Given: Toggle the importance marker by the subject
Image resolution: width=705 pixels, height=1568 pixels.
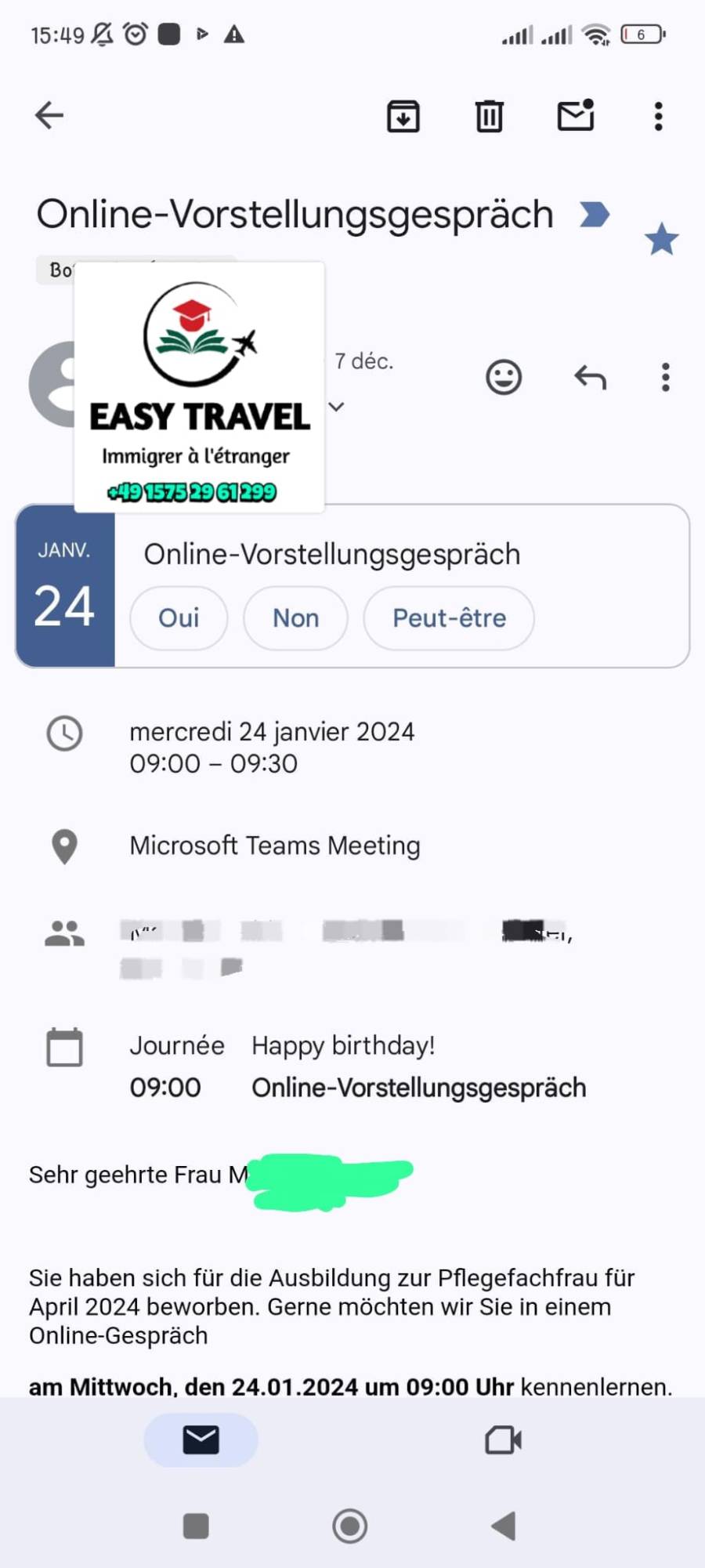Looking at the screenshot, I should pyautogui.click(x=595, y=214).
